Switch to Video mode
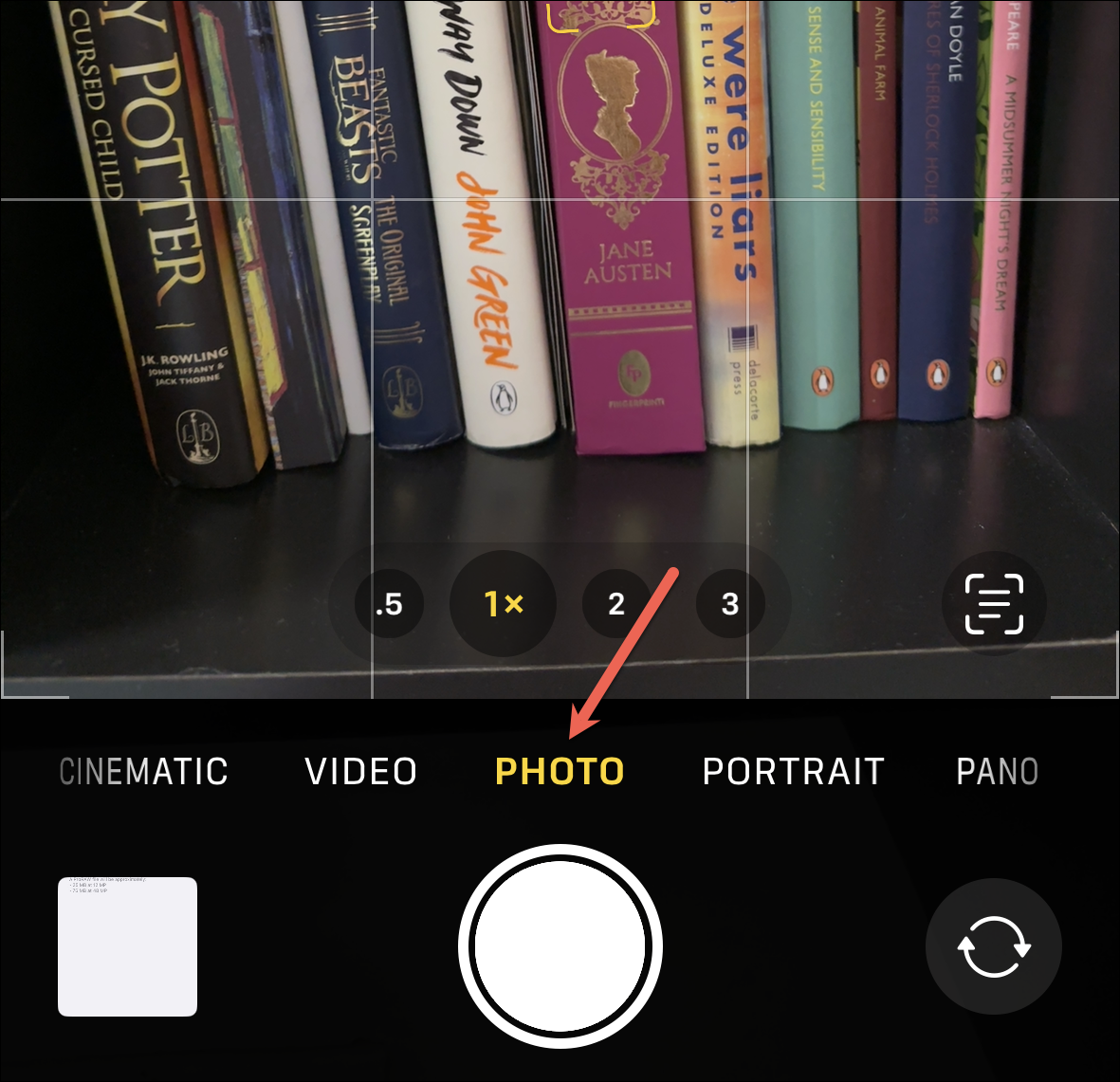This screenshot has height=1082, width=1120. point(361,772)
